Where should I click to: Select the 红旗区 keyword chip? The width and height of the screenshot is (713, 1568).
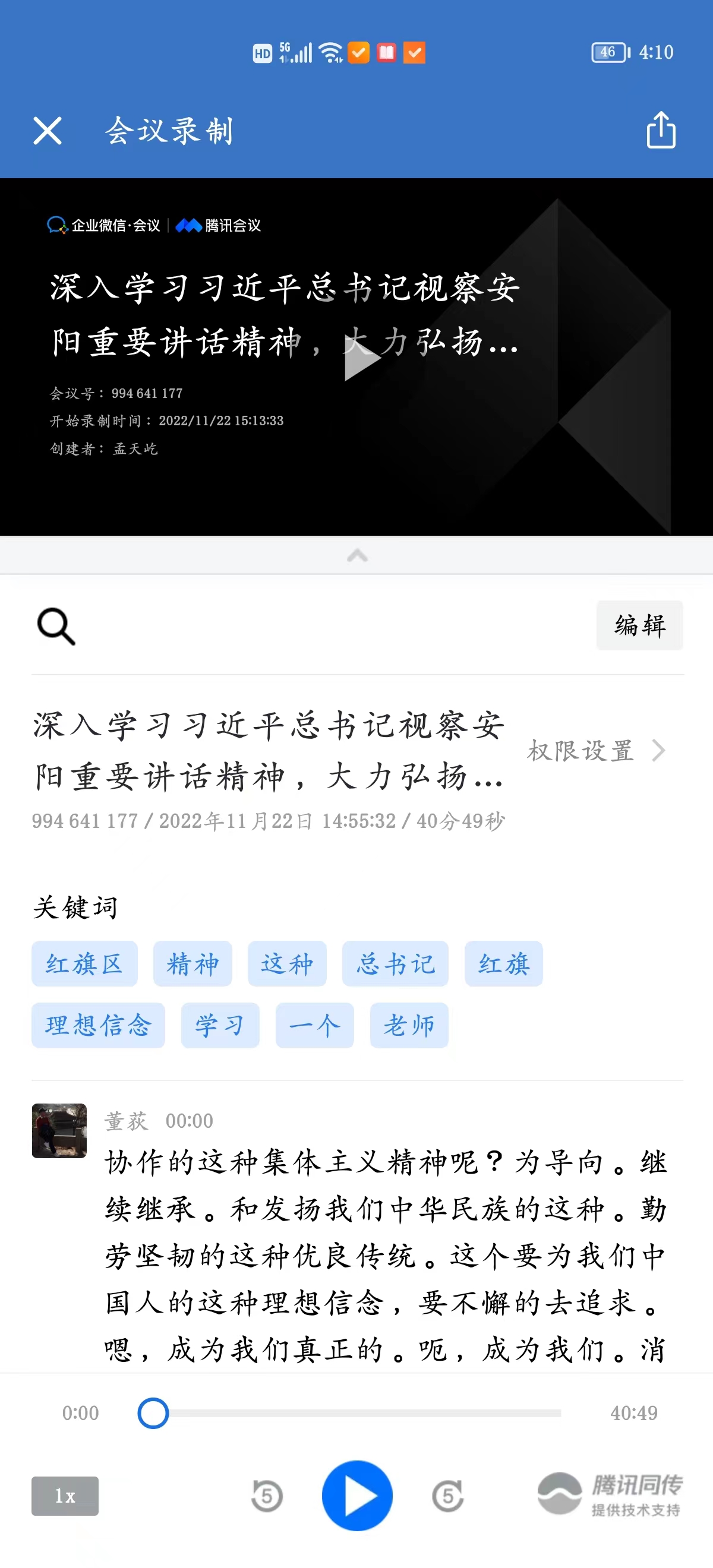[x=84, y=964]
